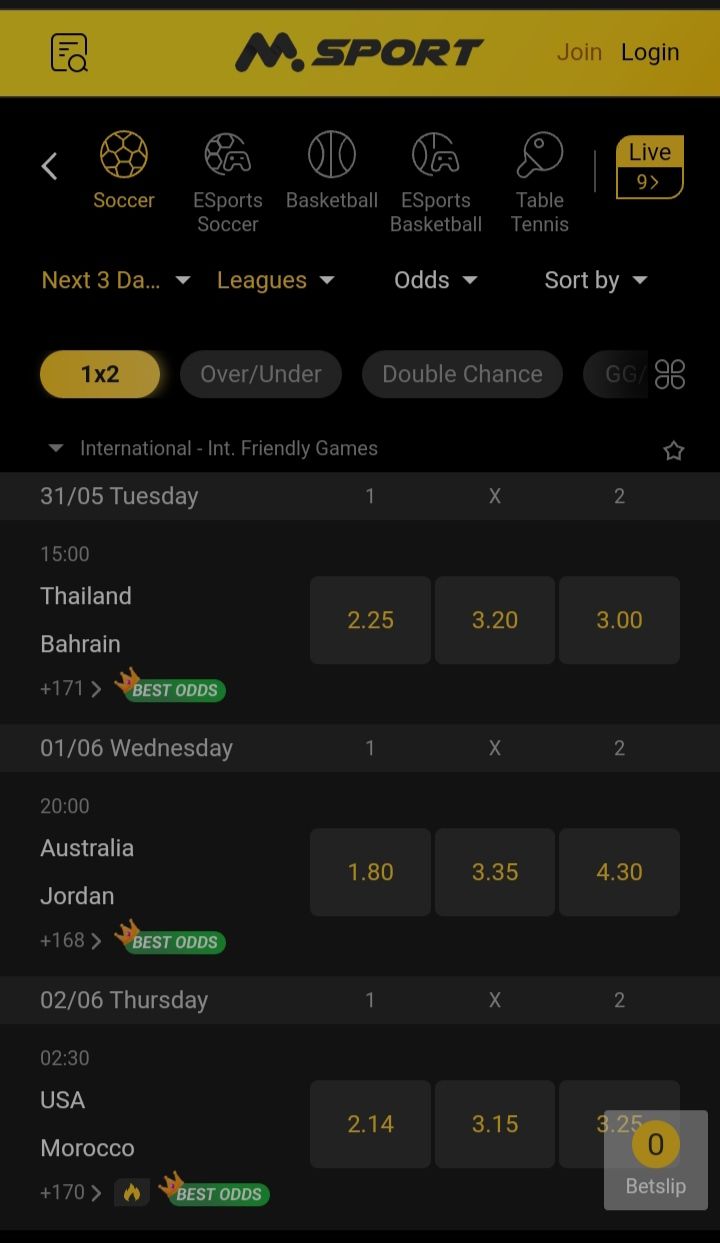
Task: Open the search list icon in header
Action: coord(69,53)
